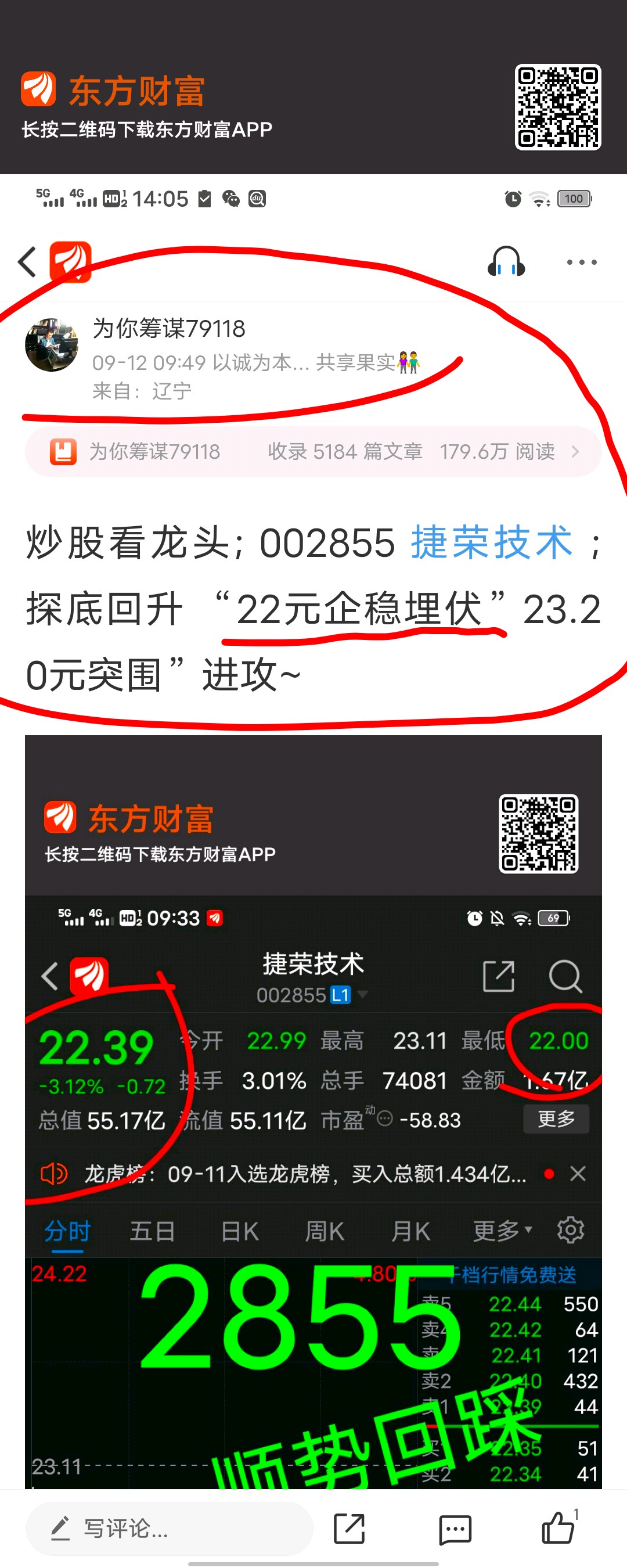Switch to the 五日 chart tab
The image size is (627, 1568).
point(153,1230)
